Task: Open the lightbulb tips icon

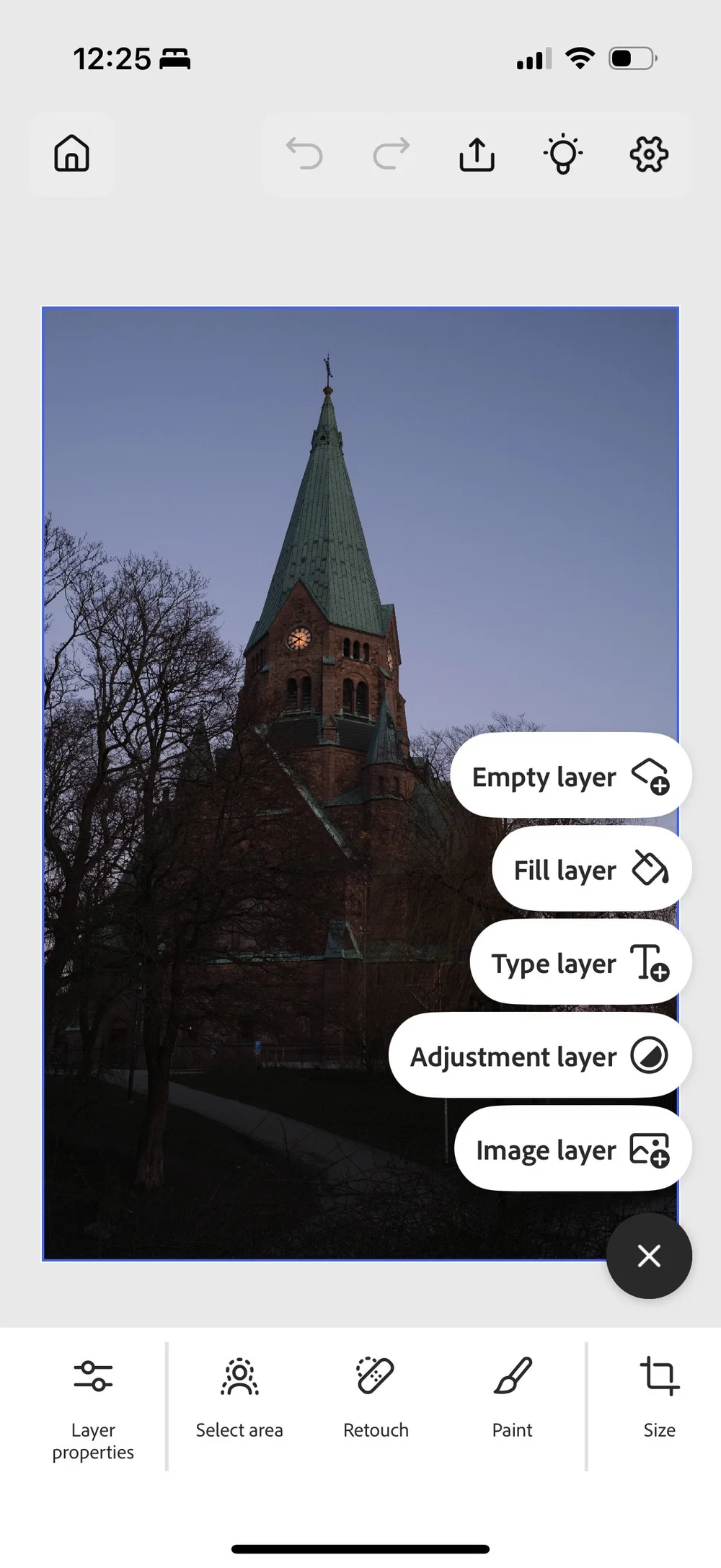Action: point(562,154)
